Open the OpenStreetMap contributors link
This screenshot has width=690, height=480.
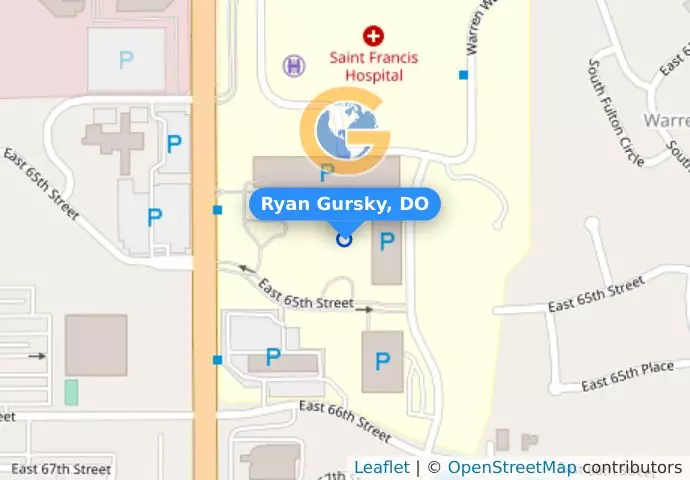coord(511,467)
